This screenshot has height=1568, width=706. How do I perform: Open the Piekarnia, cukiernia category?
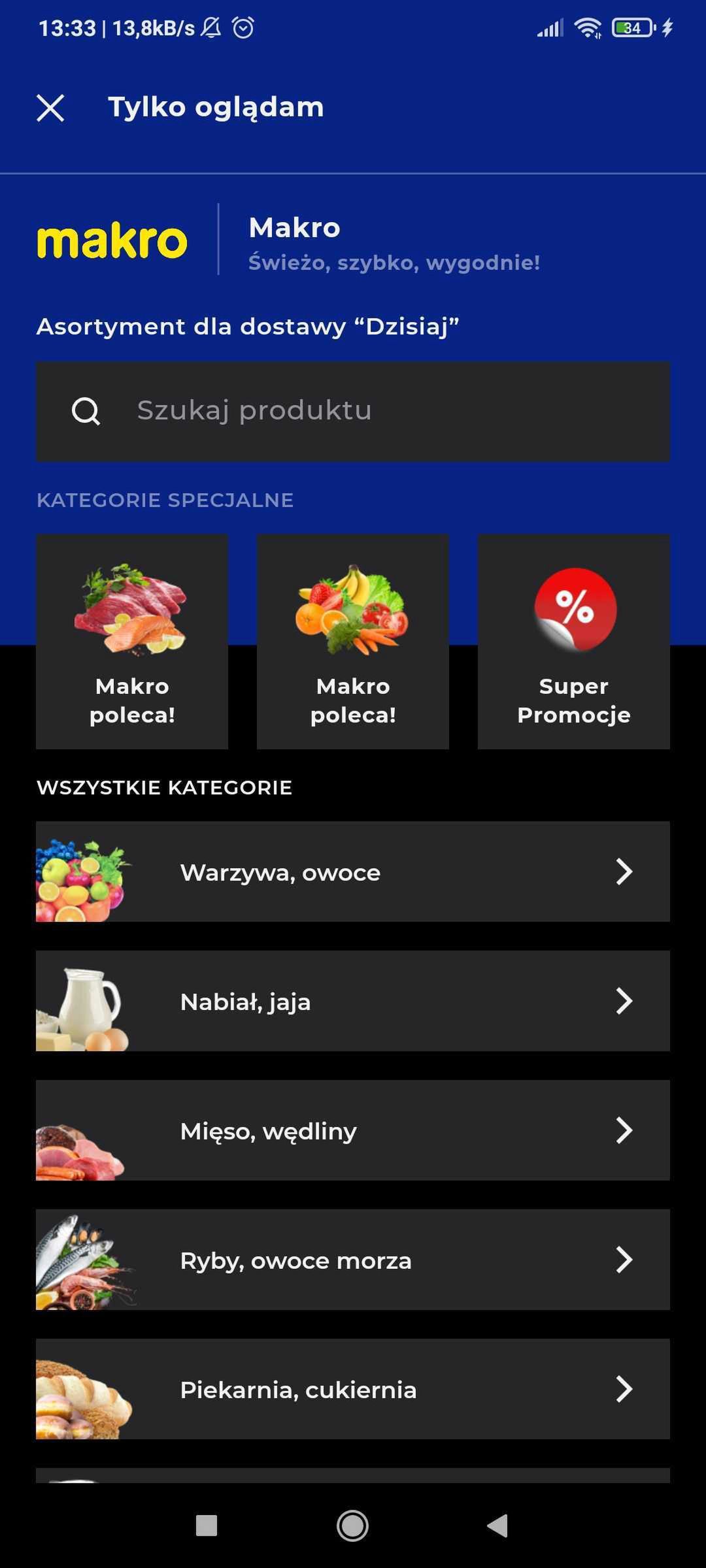(x=353, y=1389)
